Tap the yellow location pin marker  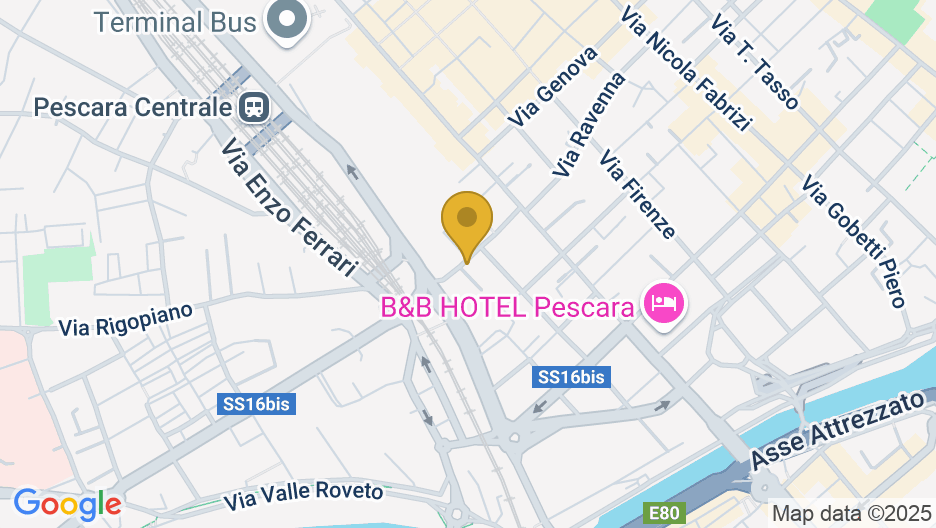[x=466, y=221]
